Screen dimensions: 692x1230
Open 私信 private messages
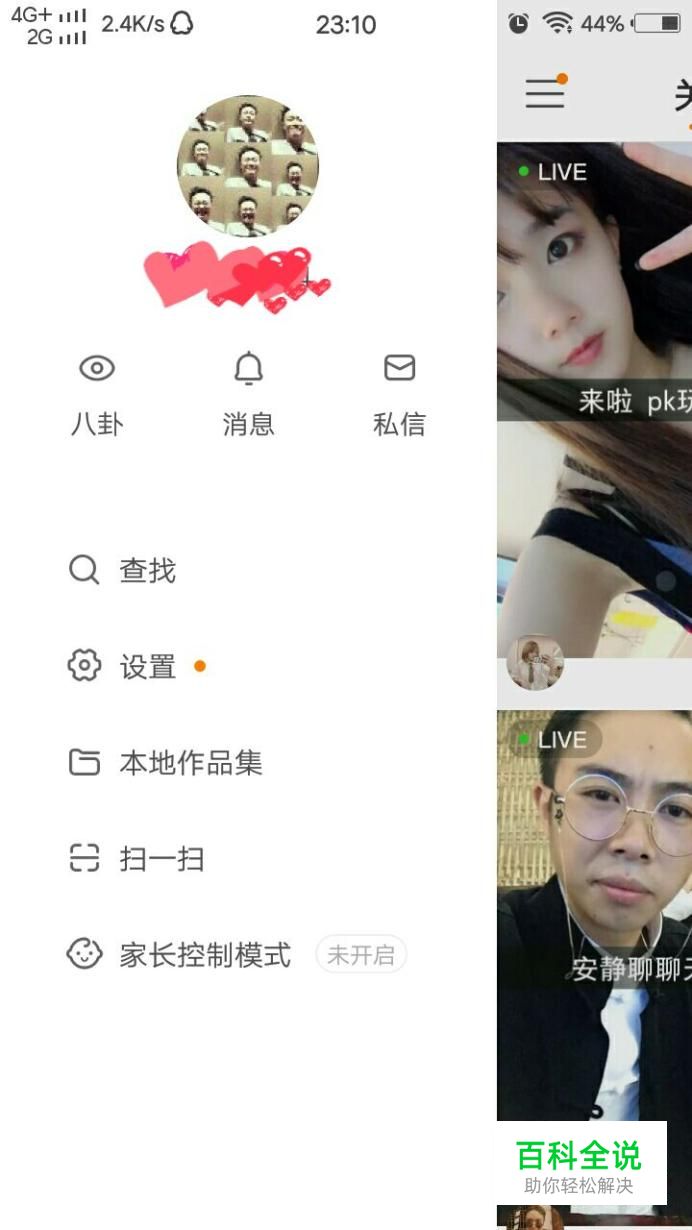pyautogui.click(x=399, y=395)
